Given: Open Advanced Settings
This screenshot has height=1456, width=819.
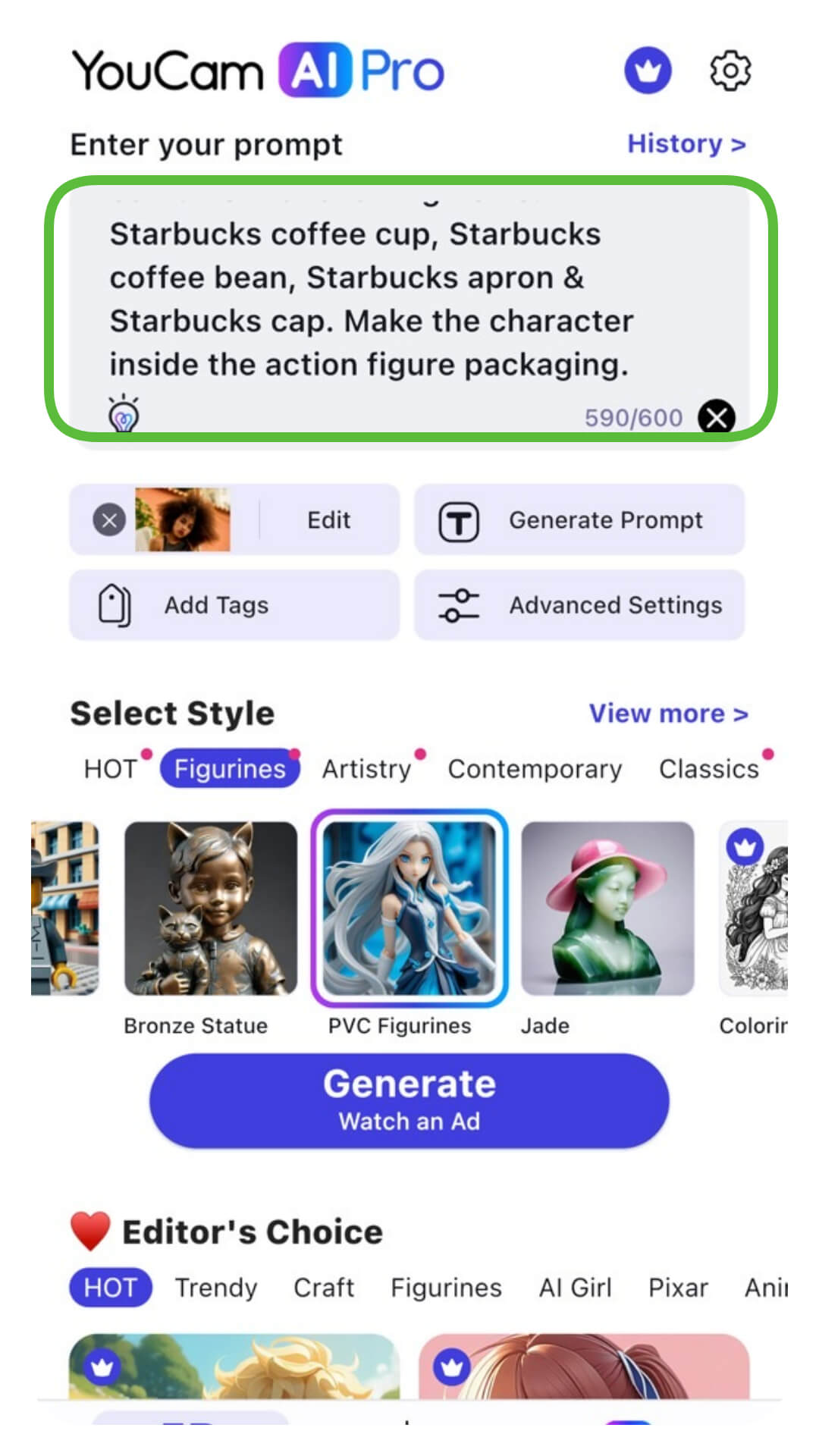Looking at the screenshot, I should [x=579, y=605].
